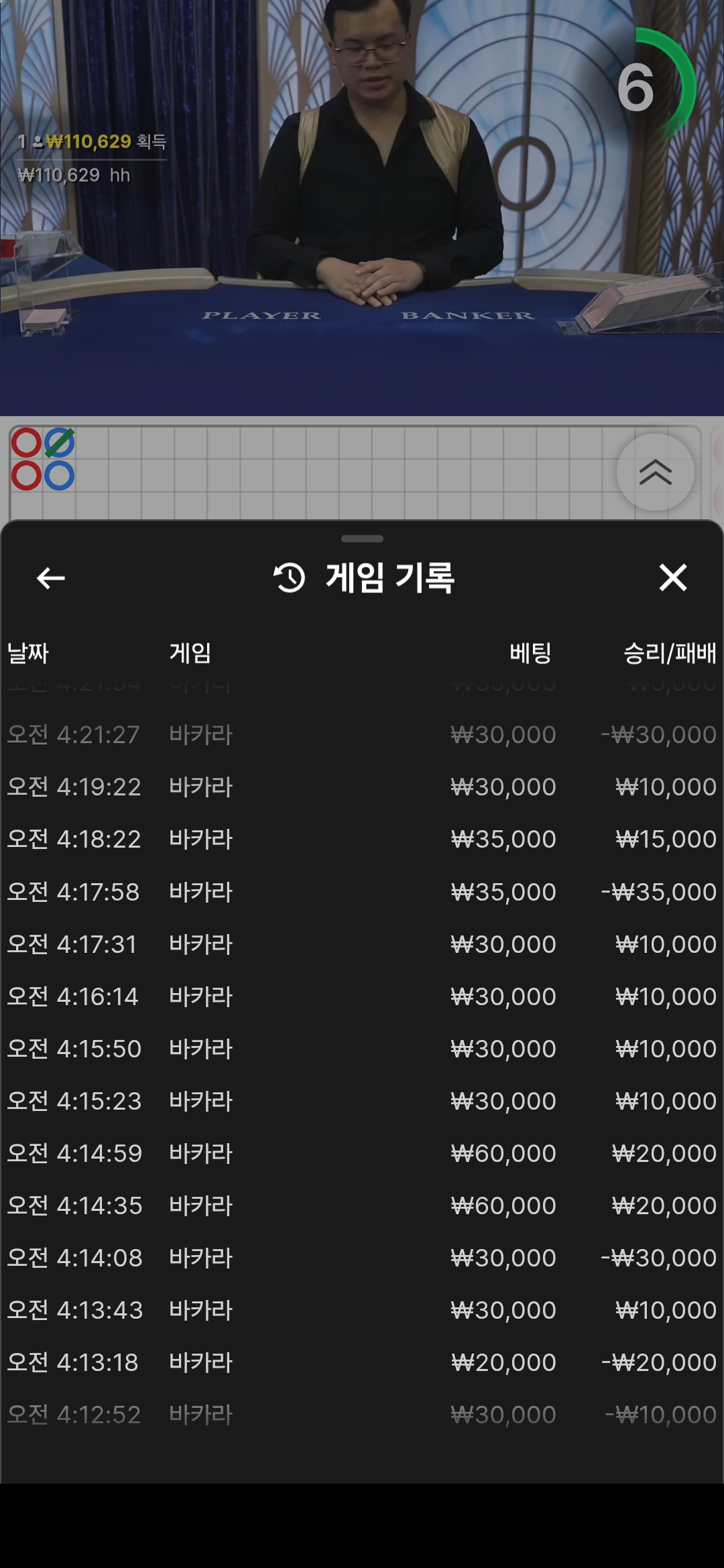Screen dimensions: 724x1568
Task: Open the 오전 4:19:22 baccarat record
Action: [362, 787]
